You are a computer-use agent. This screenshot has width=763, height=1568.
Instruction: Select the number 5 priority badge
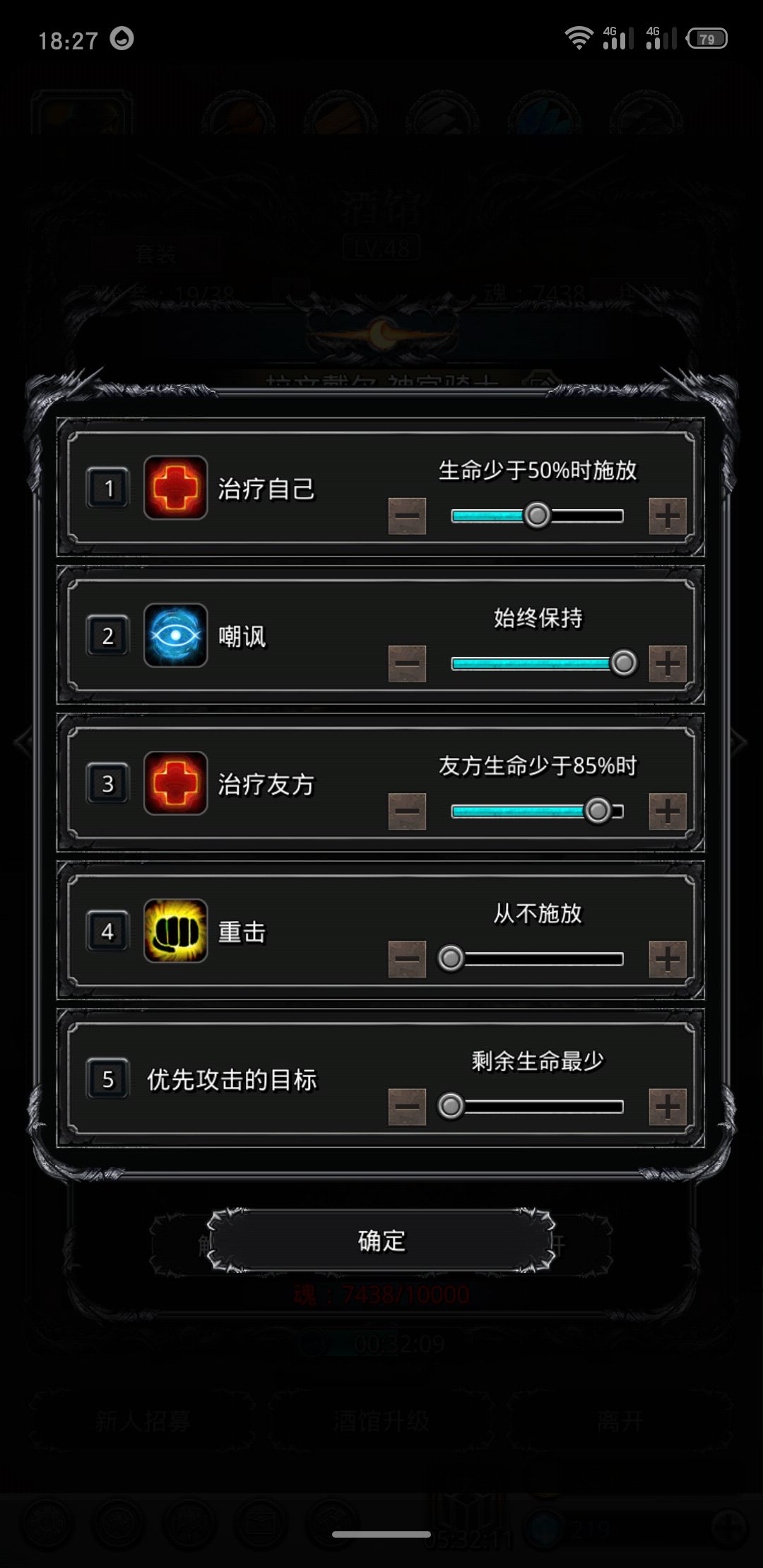107,1079
